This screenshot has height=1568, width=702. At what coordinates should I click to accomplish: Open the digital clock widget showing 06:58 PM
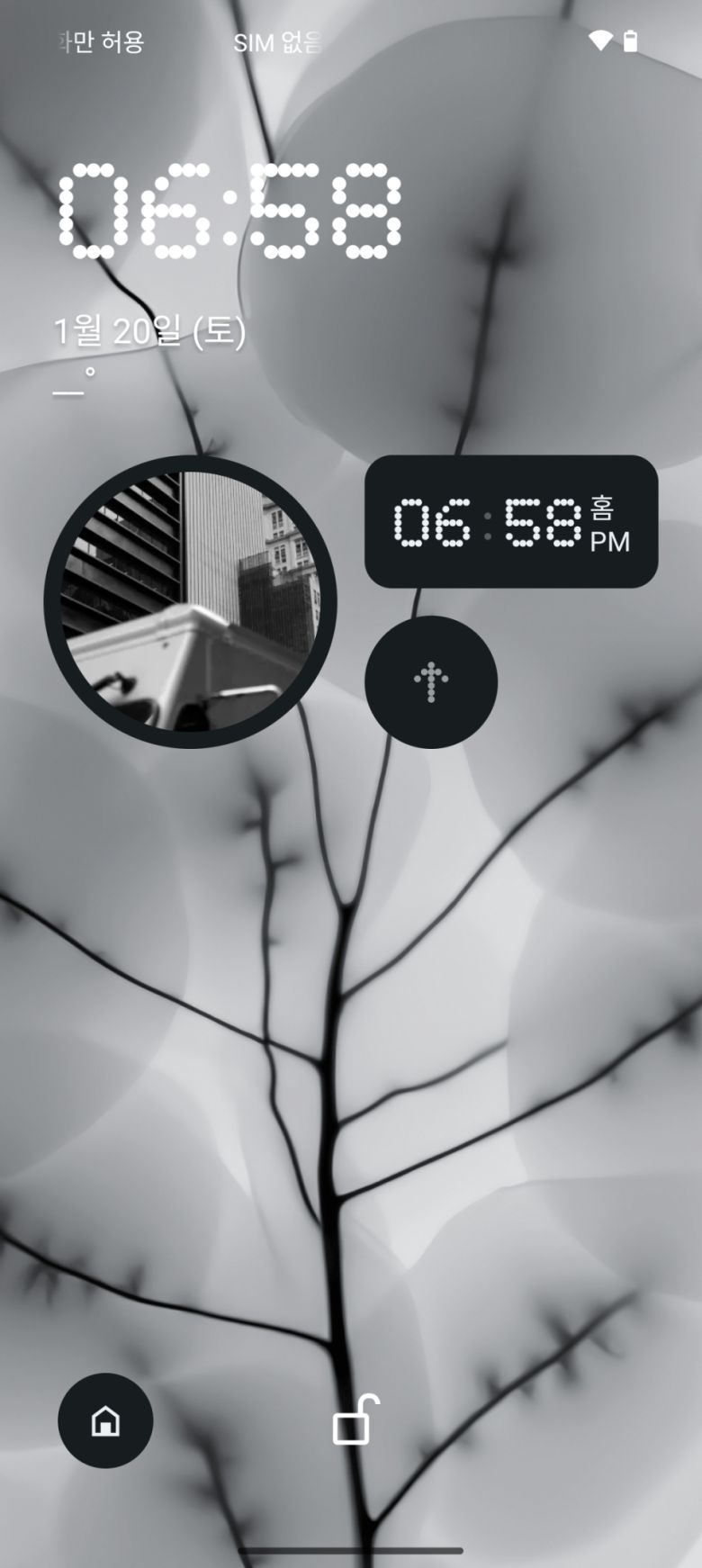click(510, 522)
